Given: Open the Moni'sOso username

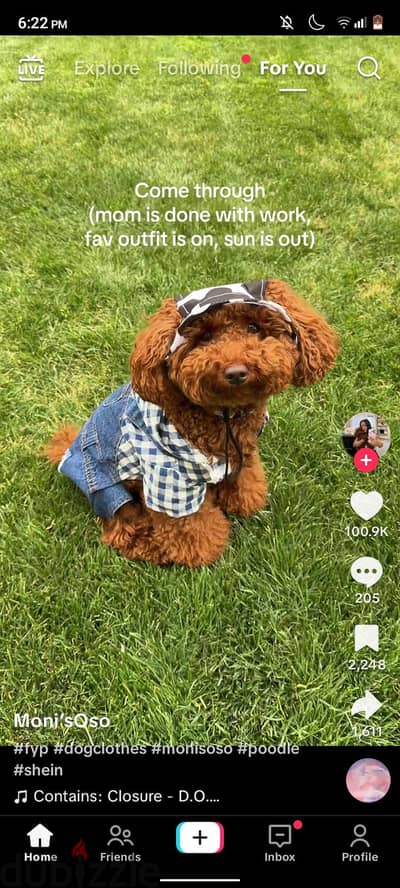Looking at the screenshot, I should (62, 720).
